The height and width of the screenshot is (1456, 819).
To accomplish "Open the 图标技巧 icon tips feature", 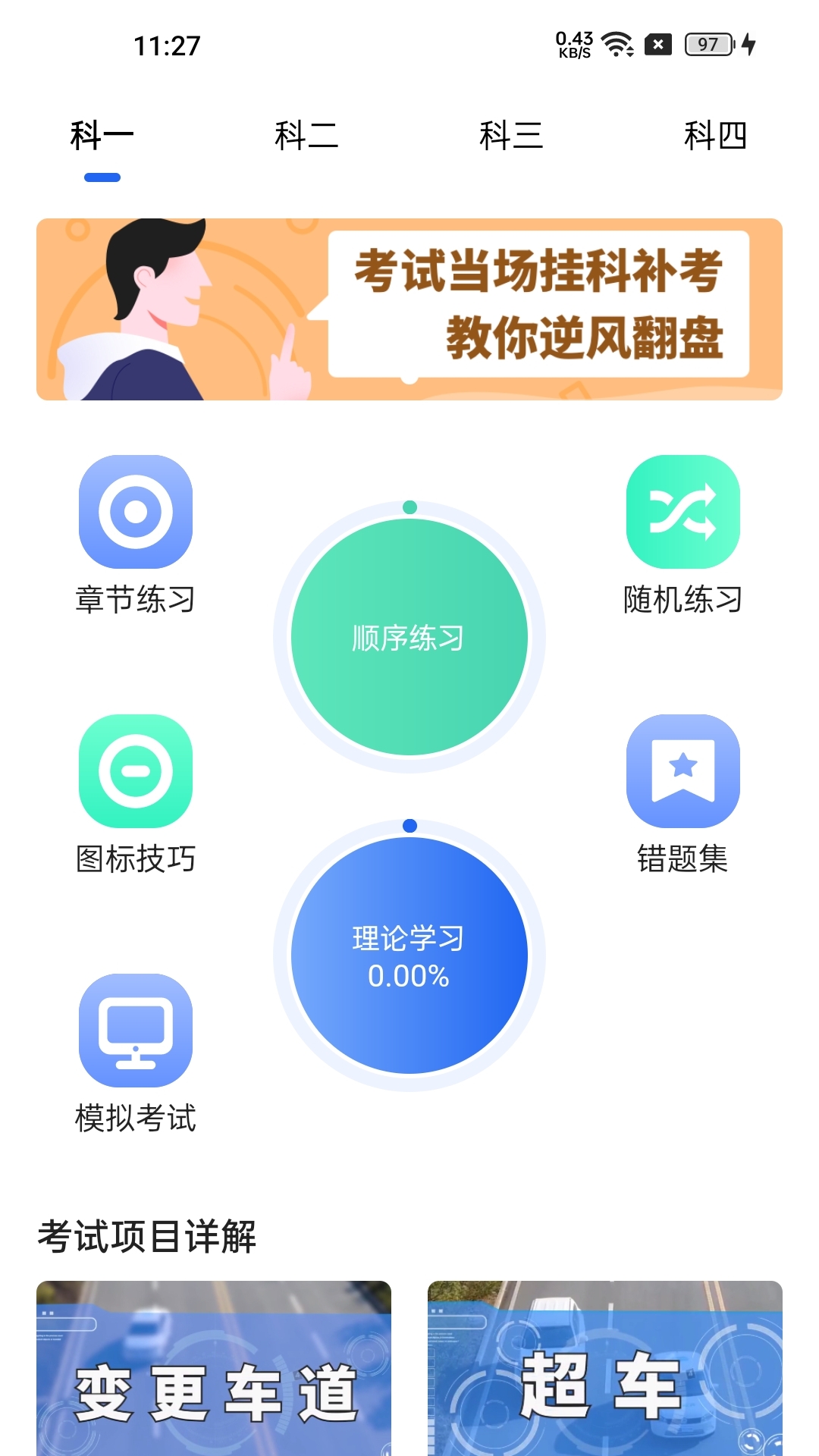I will [134, 770].
